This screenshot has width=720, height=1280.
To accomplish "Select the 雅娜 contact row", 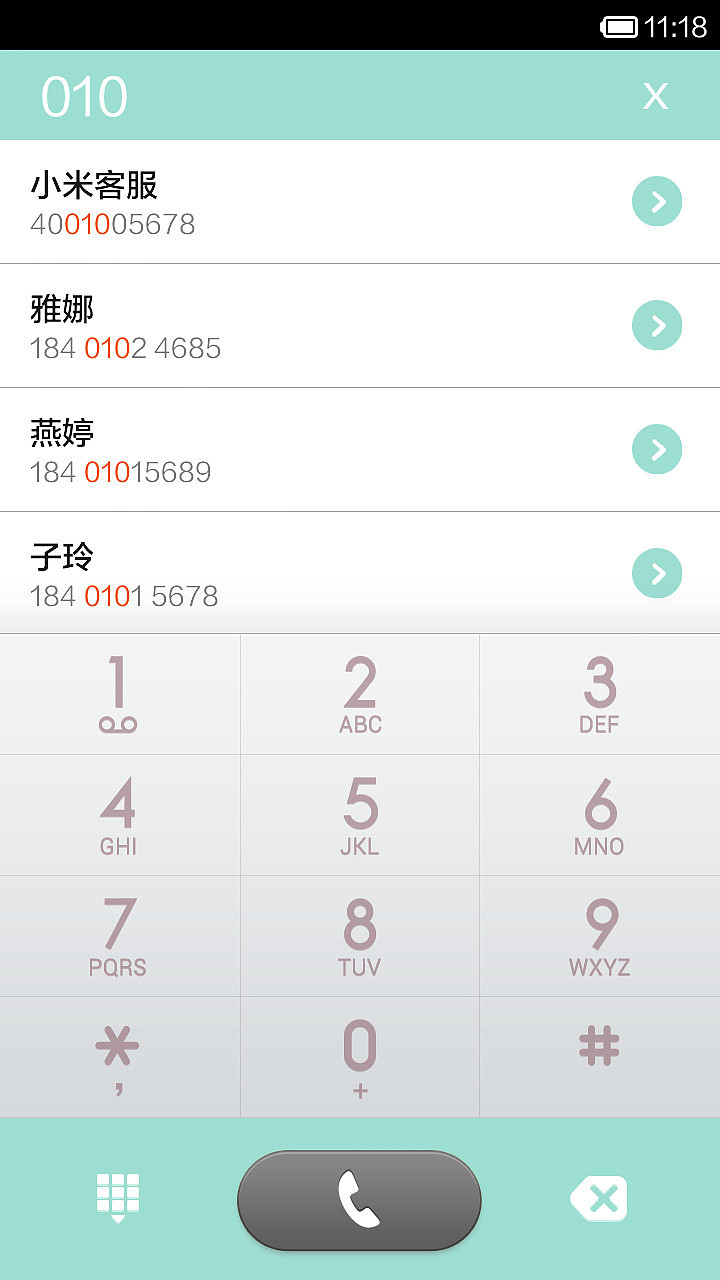I will [x=300, y=327].
